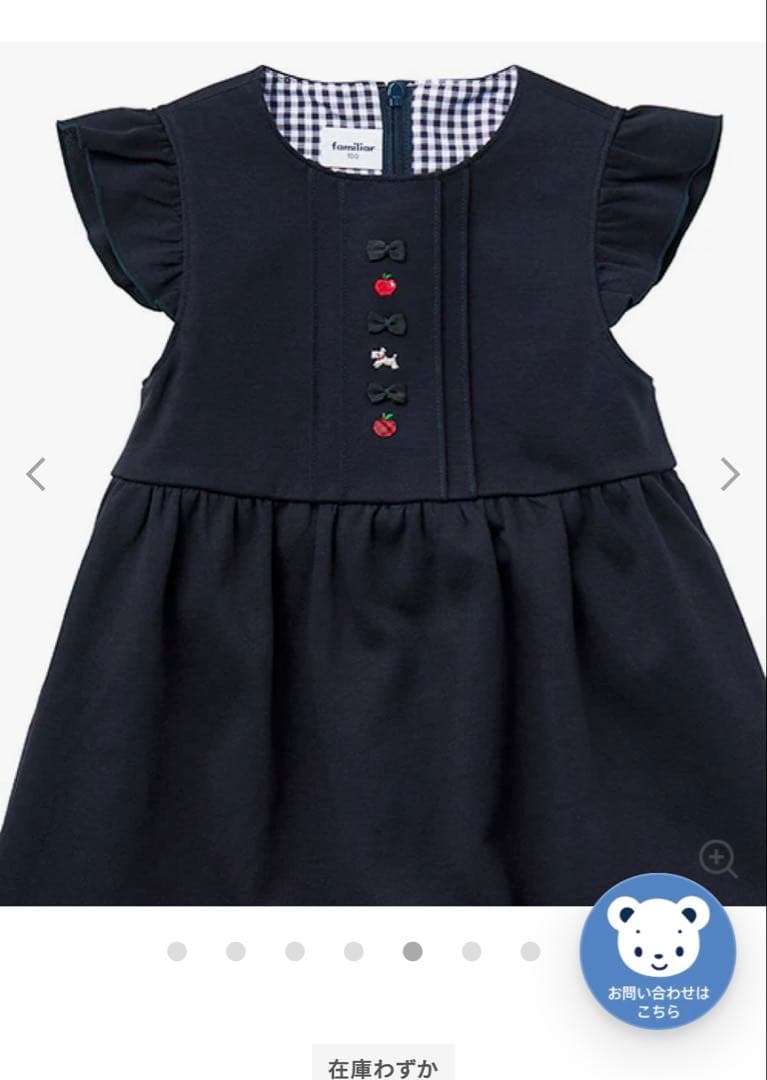Screen dimensions: 767x1080
Task: Open the bear inquiry chat button
Action: pos(658,951)
